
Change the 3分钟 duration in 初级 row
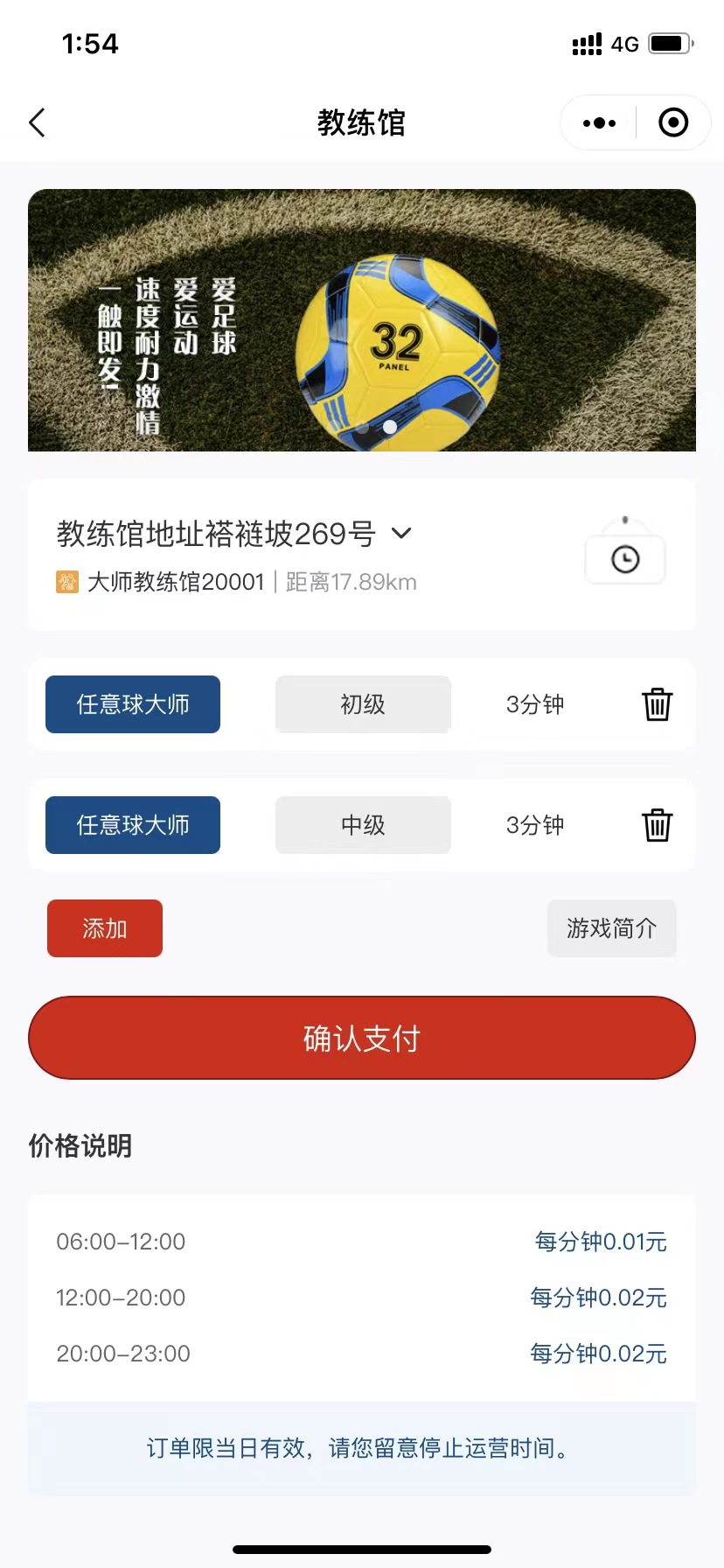534,704
